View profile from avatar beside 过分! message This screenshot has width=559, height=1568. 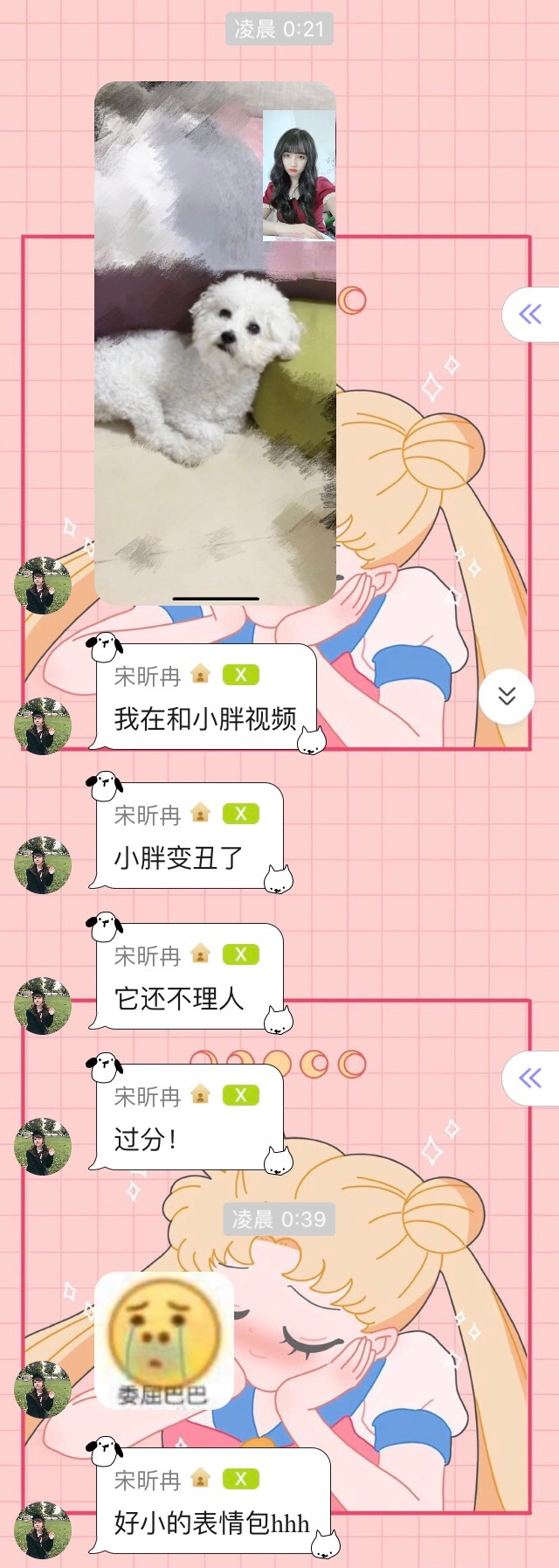point(42,1146)
